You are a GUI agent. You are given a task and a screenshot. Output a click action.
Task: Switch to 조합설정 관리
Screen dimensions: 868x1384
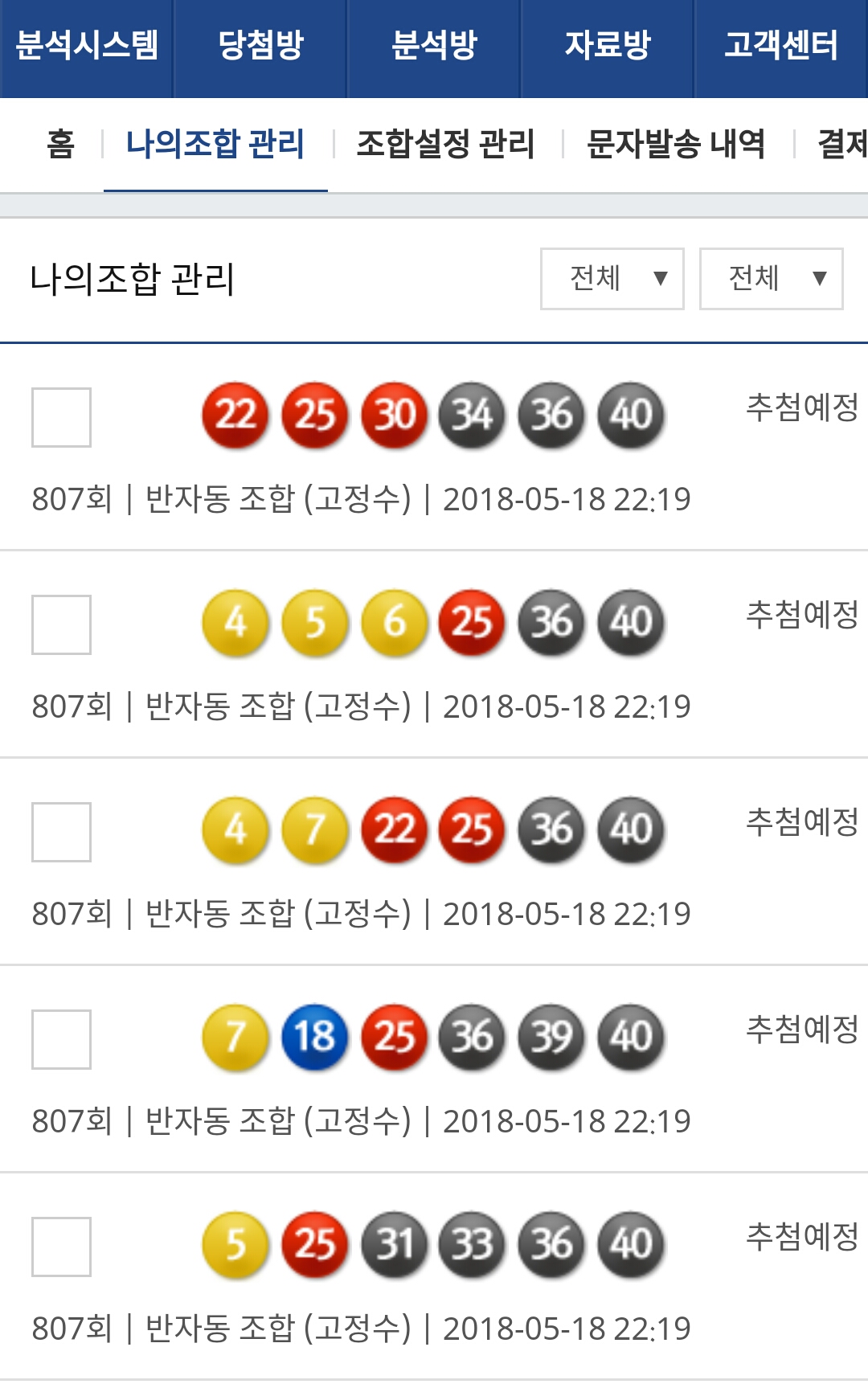(x=445, y=145)
